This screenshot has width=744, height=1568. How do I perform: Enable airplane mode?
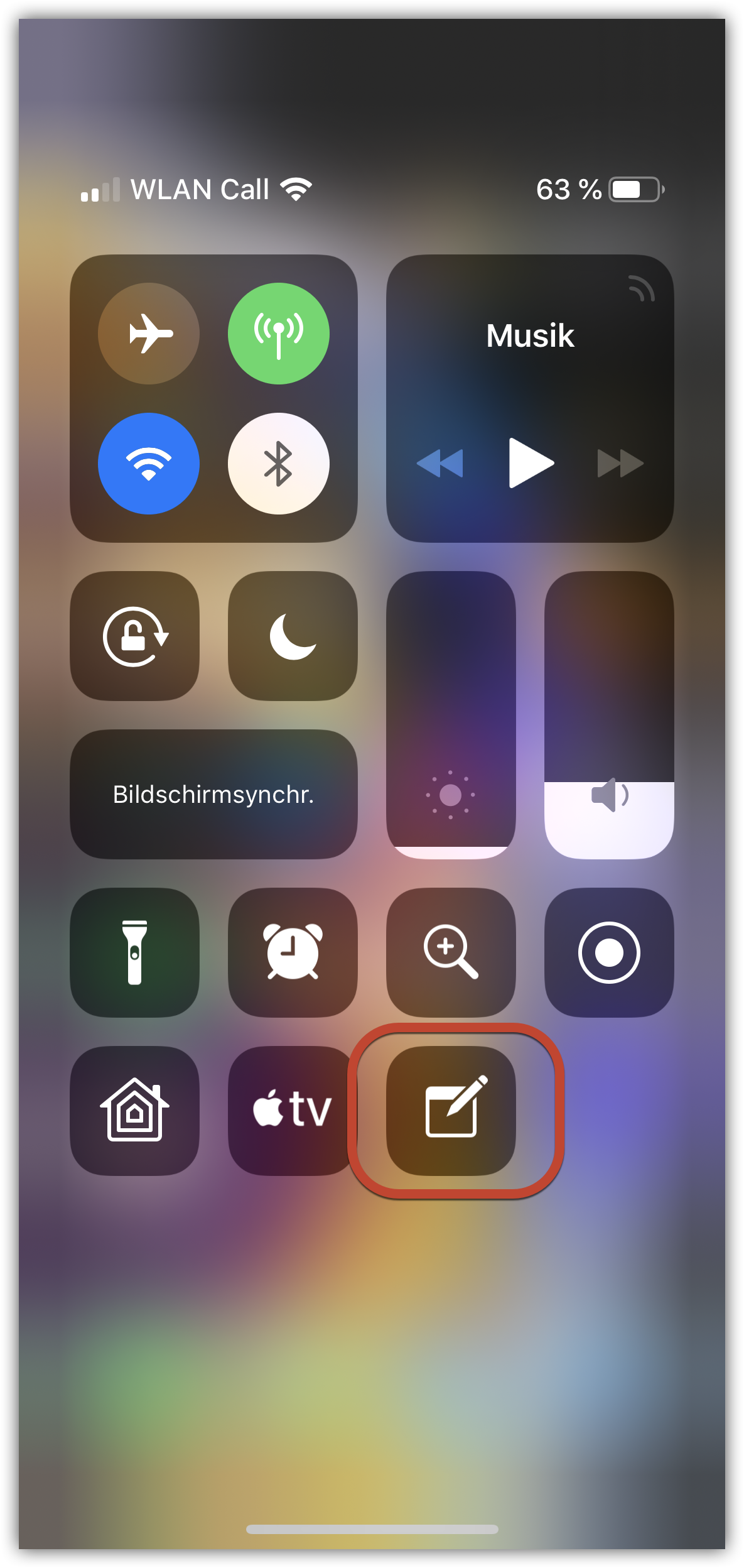tap(149, 334)
